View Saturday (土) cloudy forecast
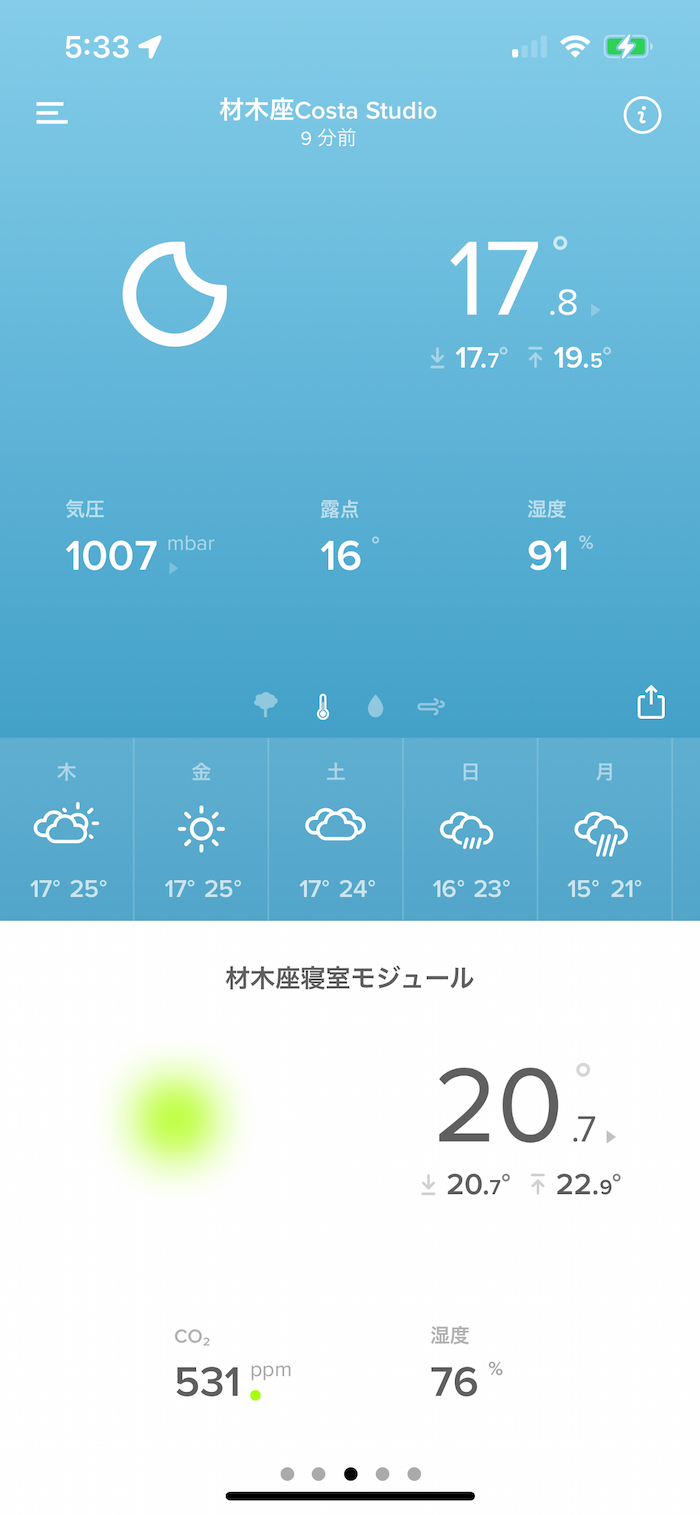The height and width of the screenshot is (1515, 700). click(336, 829)
